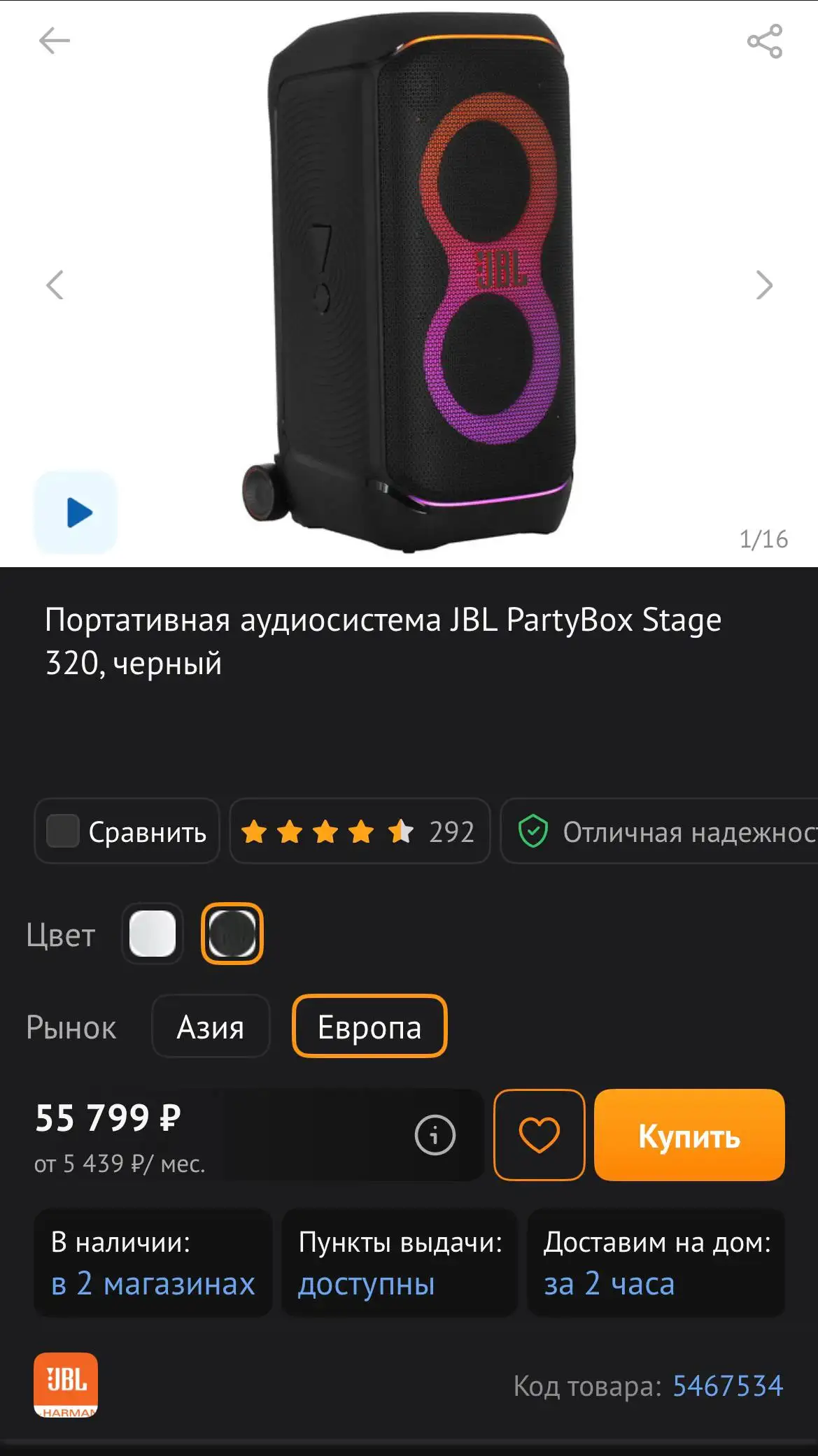The width and height of the screenshot is (818, 1456).
Task: View previous product photo with left arrow
Action: [55, 285]
